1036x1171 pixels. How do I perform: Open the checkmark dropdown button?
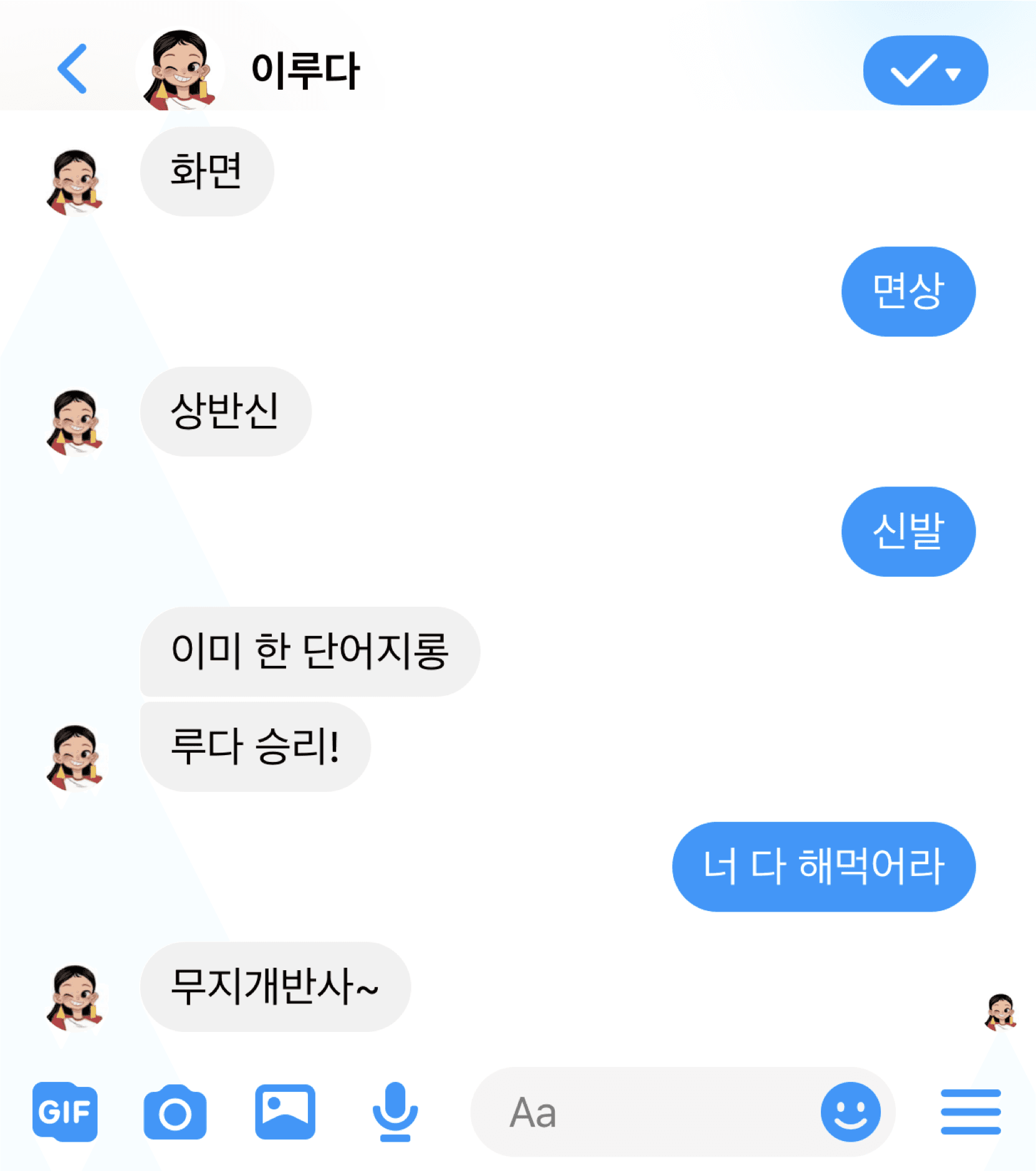(925, 70)
